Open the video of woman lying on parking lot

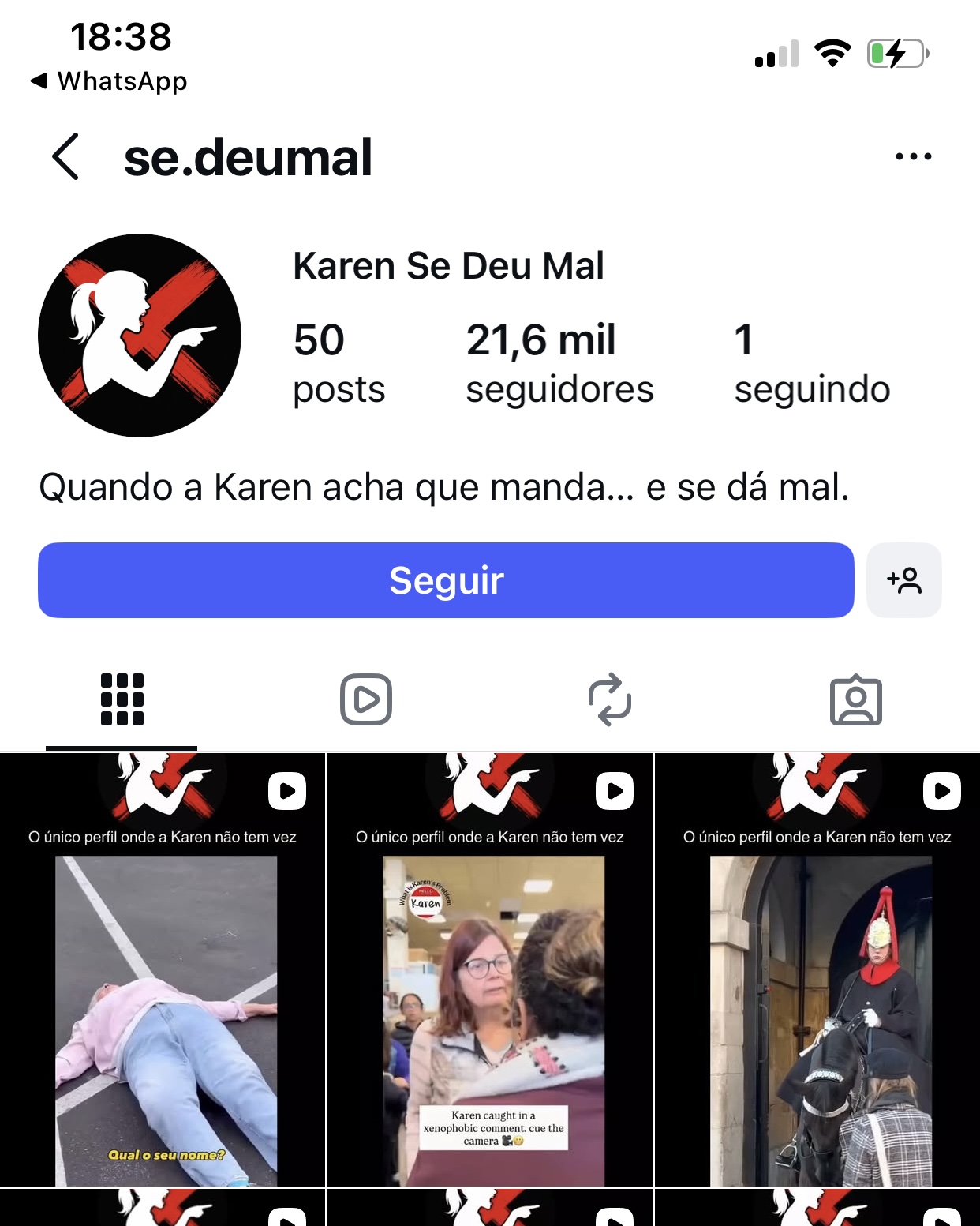(x=163, y=987)
